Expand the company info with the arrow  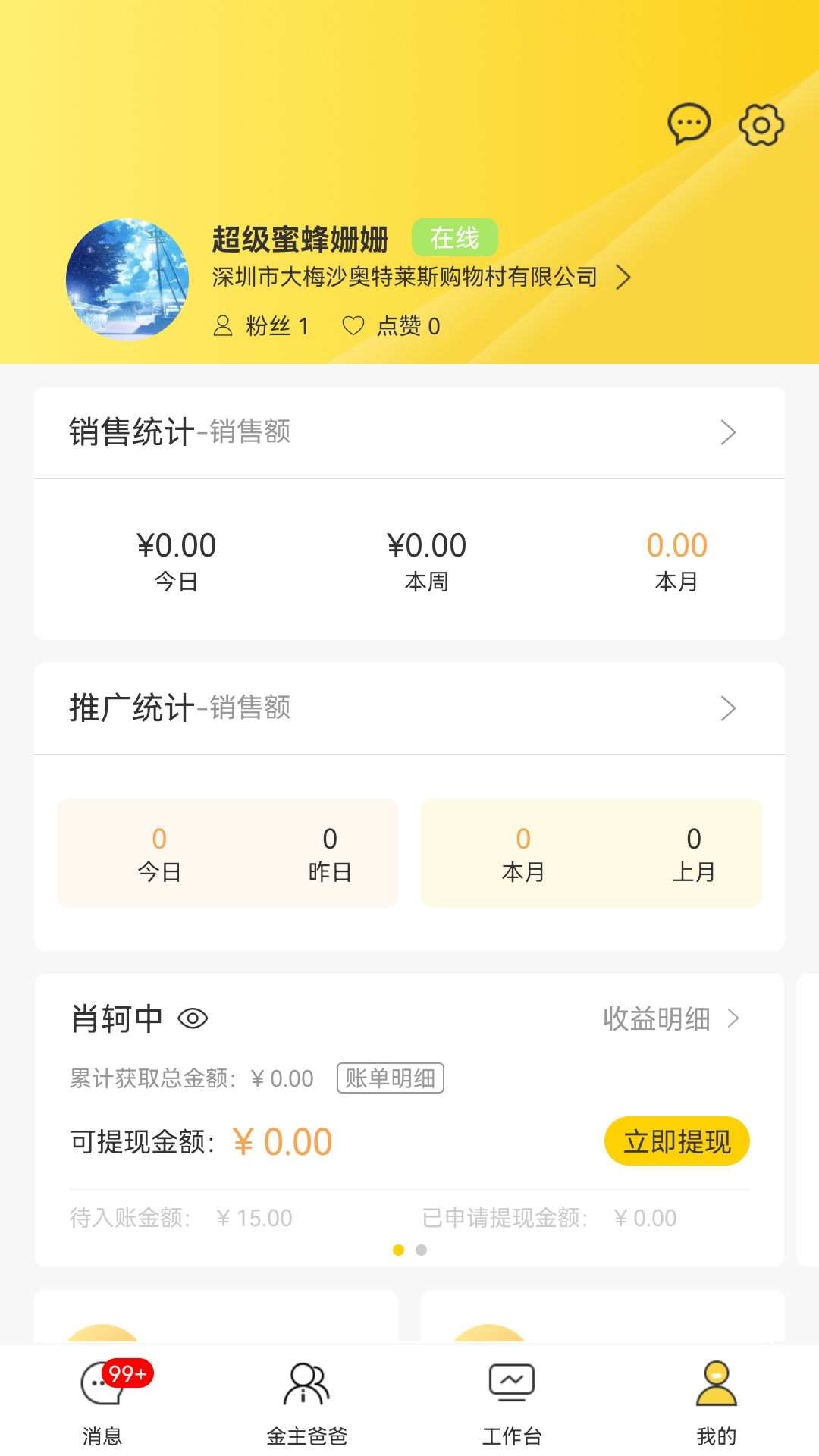coord(625,278)
